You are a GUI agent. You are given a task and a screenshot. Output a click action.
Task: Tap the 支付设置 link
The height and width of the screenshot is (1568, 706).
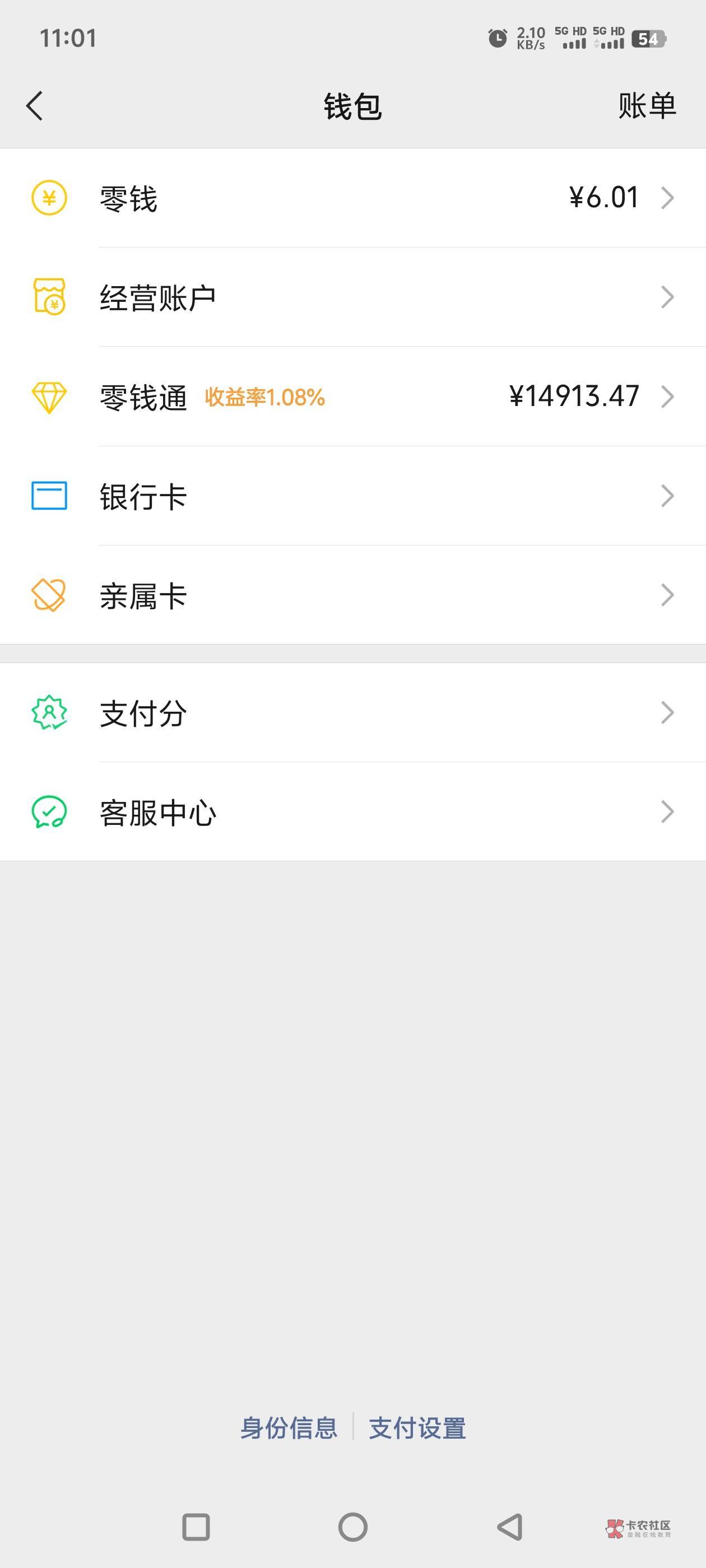(x=417, y=1427)
